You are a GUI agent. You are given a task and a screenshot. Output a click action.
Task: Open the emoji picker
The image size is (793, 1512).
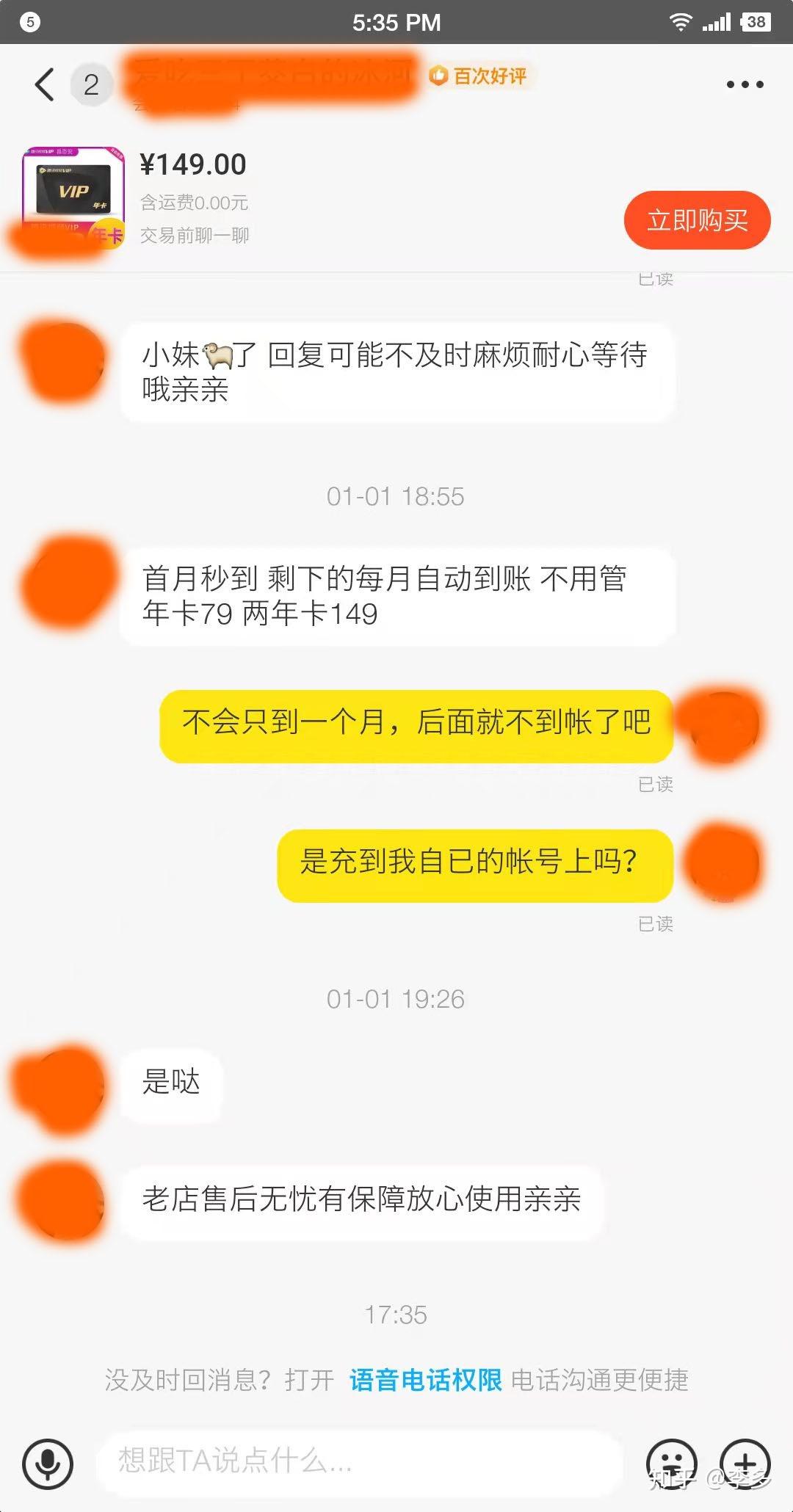click(x=671, y=1464)
